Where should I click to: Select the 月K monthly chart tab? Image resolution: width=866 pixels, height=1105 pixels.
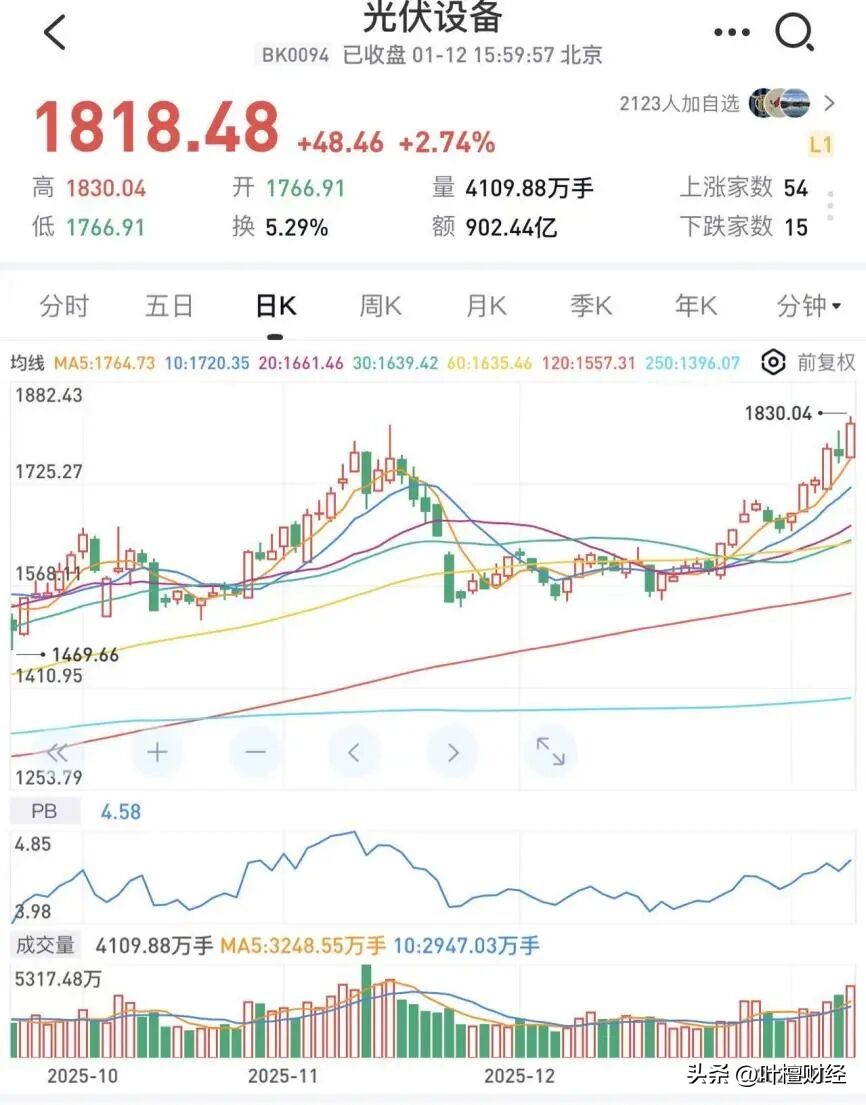[484, 306]
